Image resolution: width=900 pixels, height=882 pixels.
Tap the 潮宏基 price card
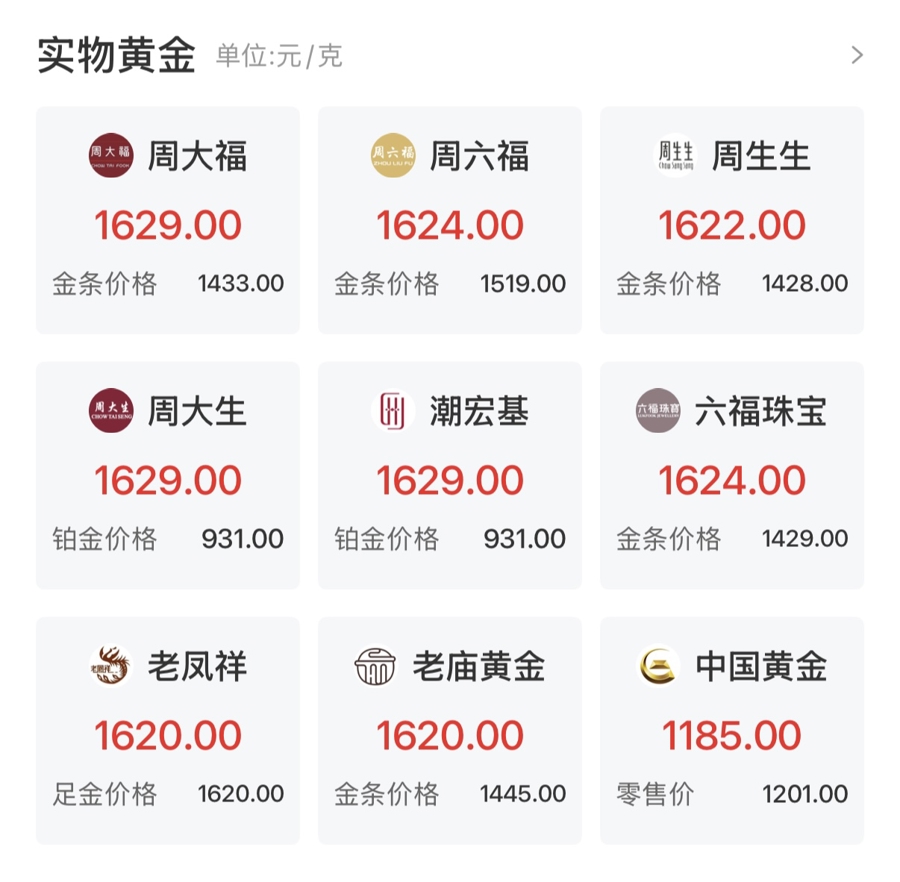pyautogui.click(x=450, y=475)
